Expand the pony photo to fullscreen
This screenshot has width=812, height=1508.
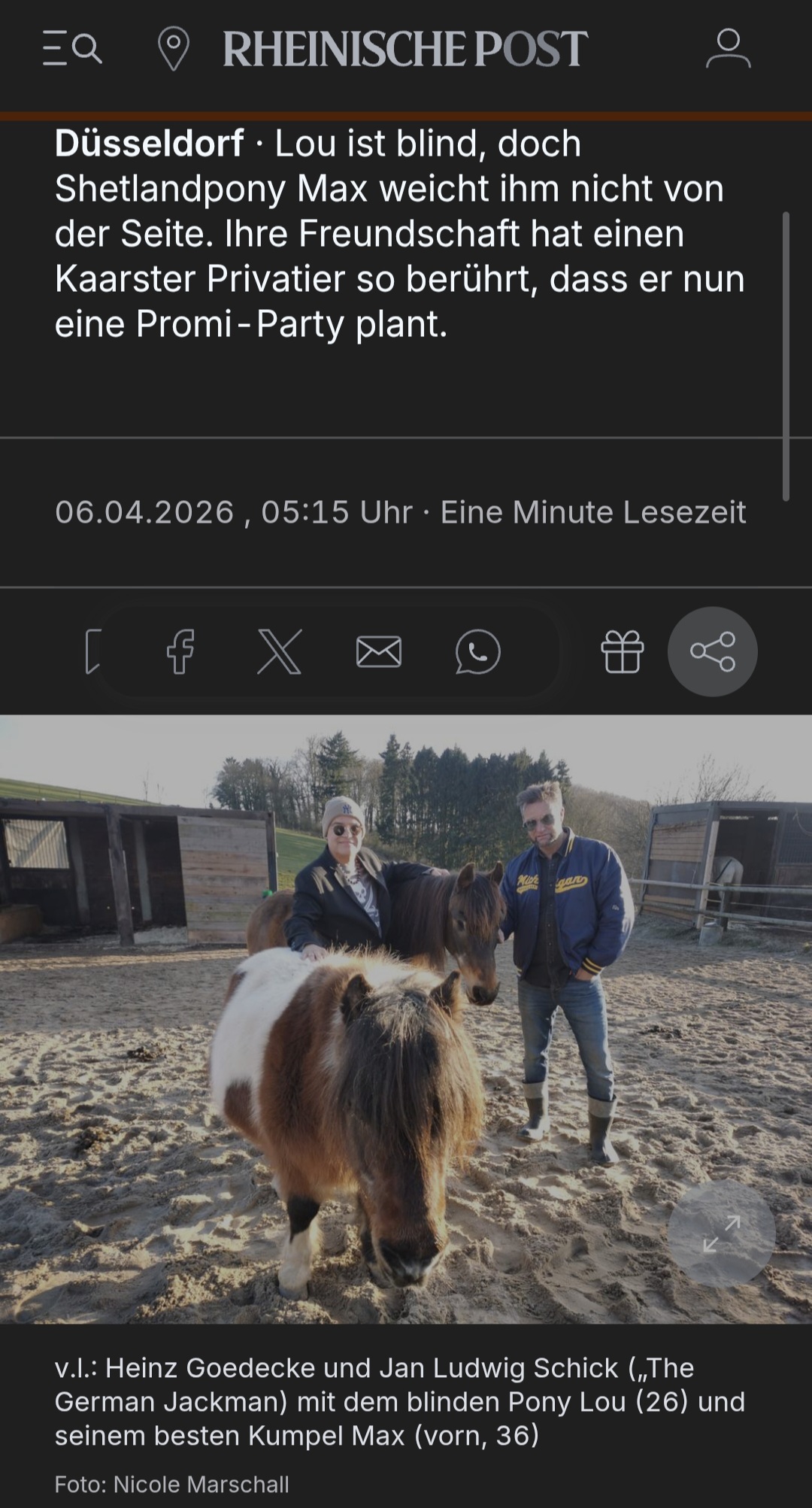click(721, 1233)
